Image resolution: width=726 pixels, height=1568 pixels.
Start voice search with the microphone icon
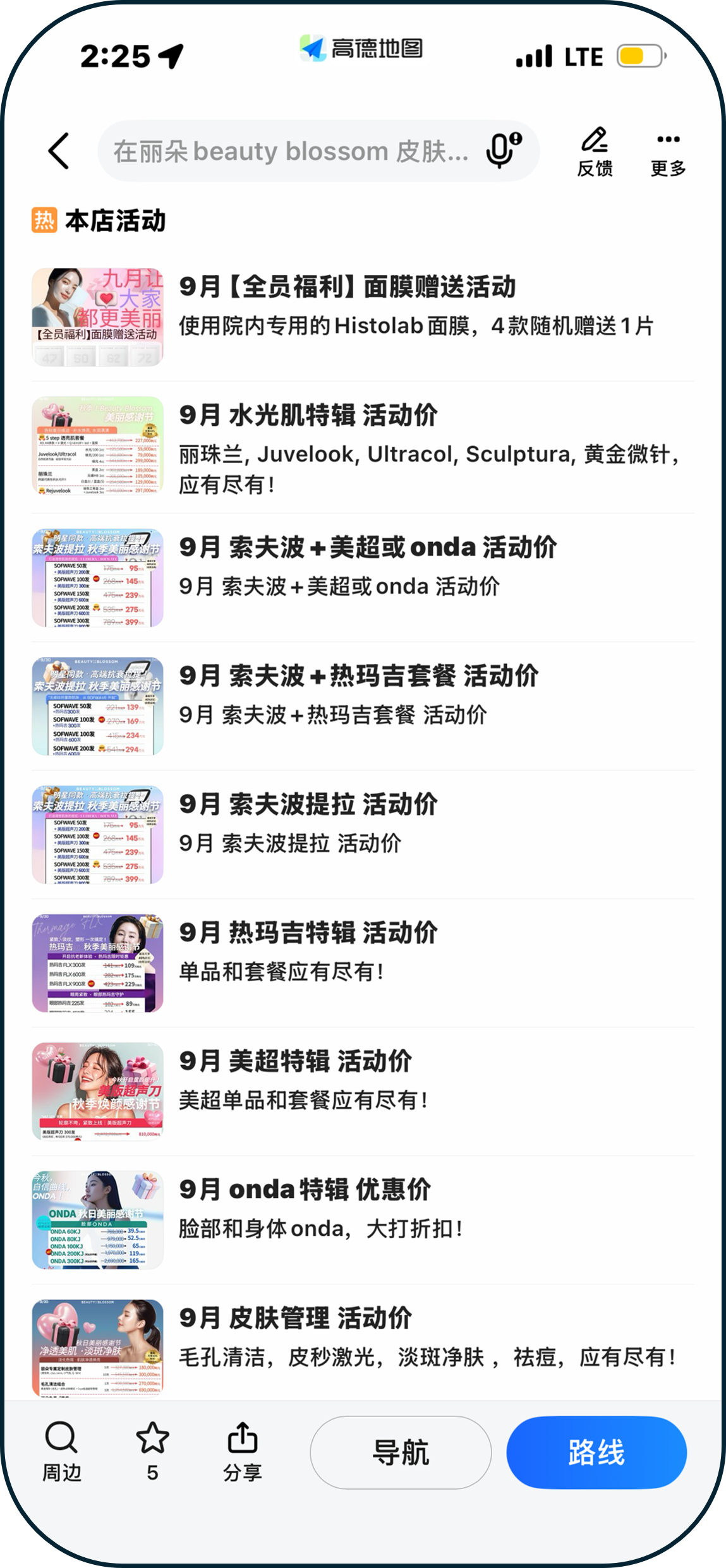[x=502, y=150]
